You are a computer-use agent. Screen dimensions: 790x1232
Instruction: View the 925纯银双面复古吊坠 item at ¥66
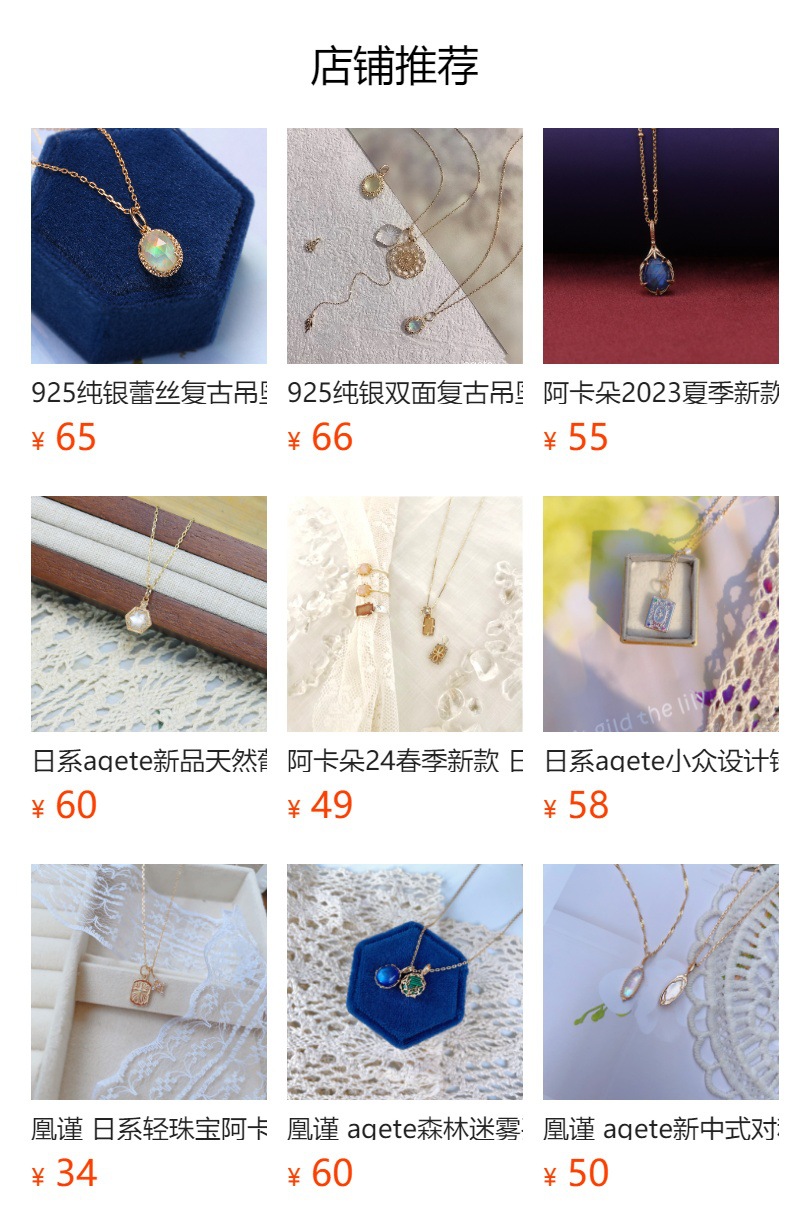pyautogui.click(x=405, y=246)
